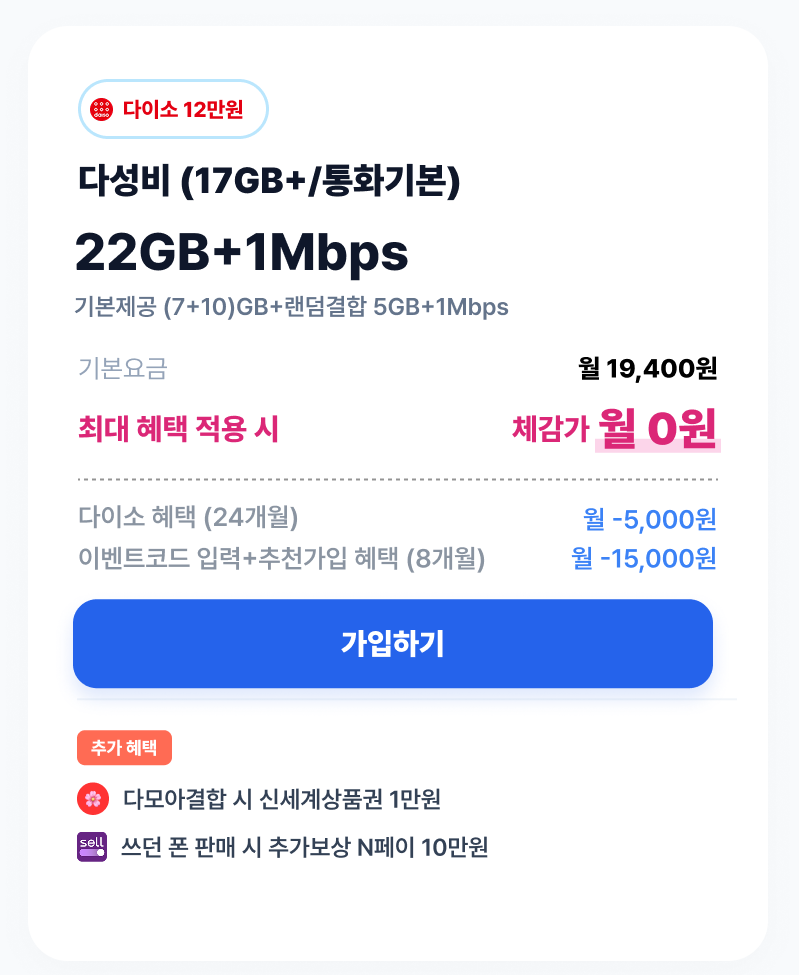Click the 월 19,400원 base price
This screenshot has height=975, width=800.
(x=651, y=369)
